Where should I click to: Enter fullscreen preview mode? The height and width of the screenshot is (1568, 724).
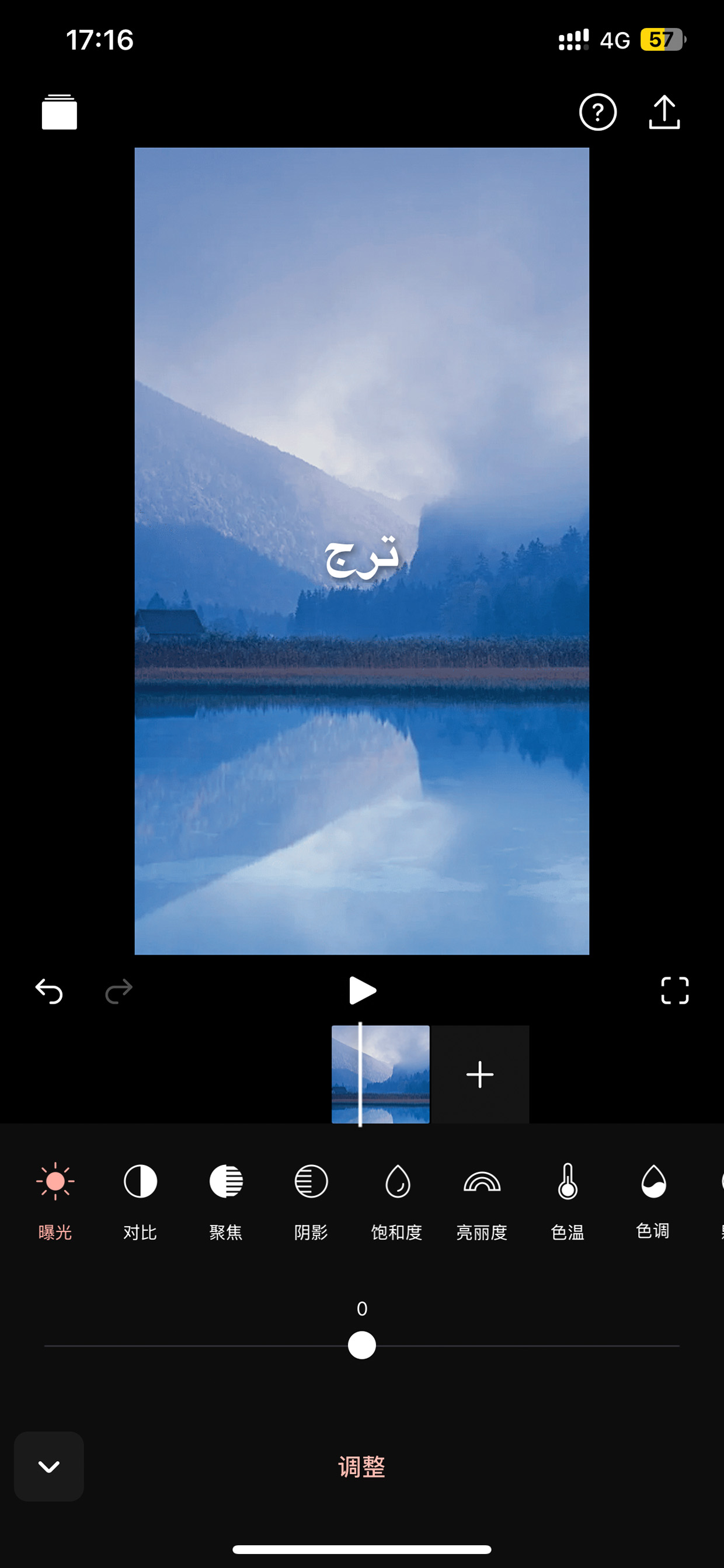coord(675,990)
